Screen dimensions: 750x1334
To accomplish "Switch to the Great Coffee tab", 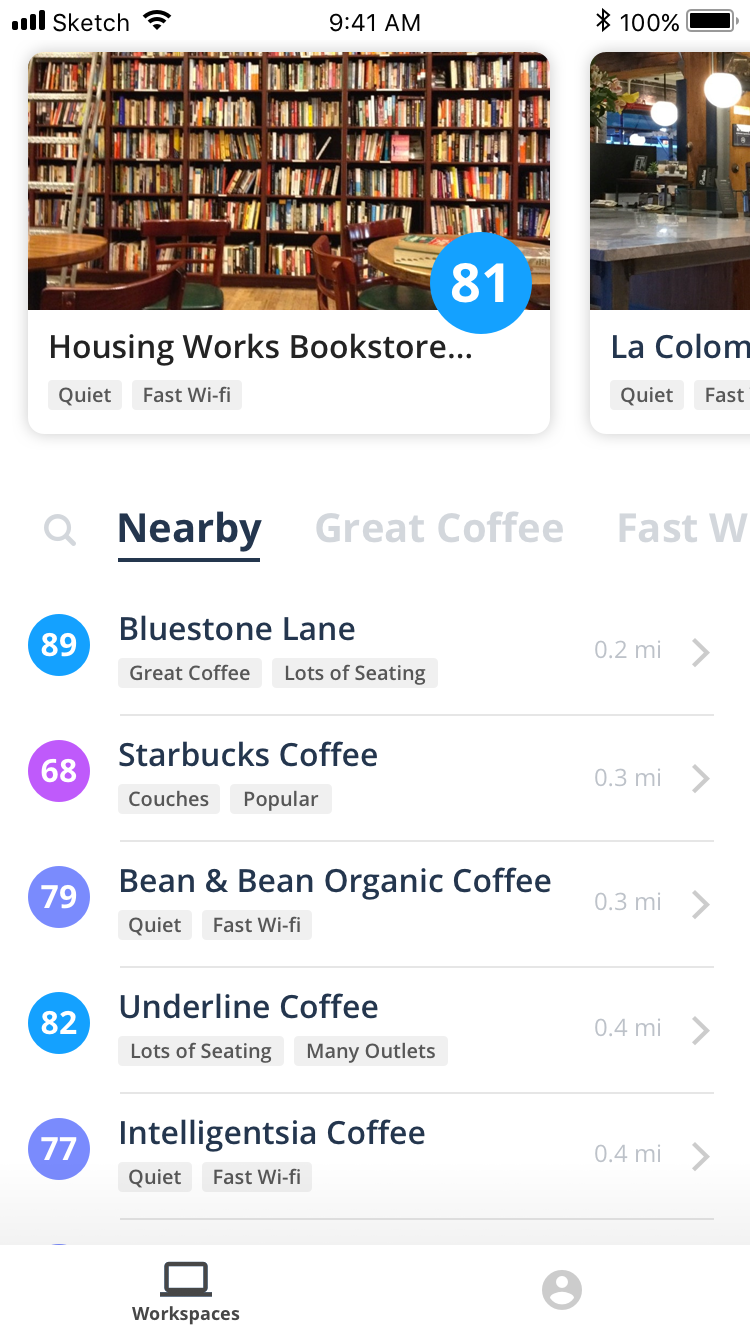I will click(439, 528).
